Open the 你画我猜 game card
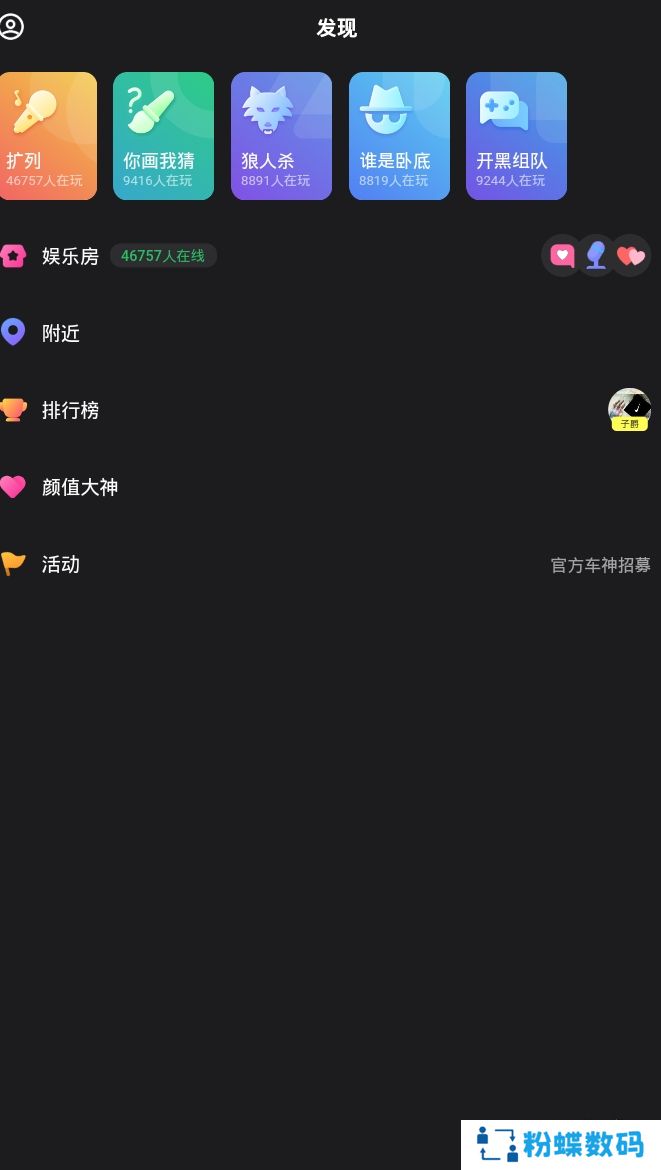The image size is (661, 1170). 163,136
